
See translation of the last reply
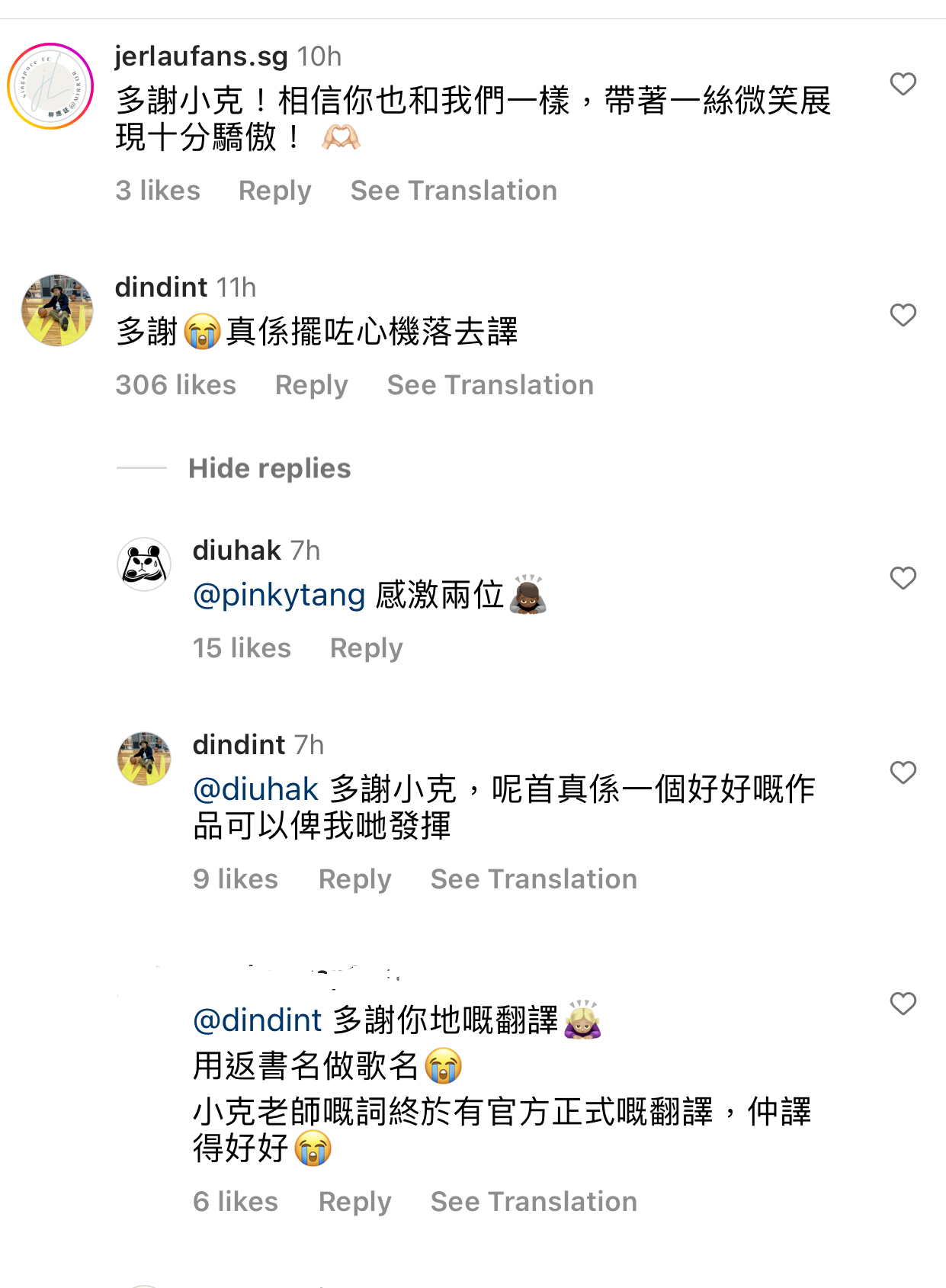tap(534, 1202)
